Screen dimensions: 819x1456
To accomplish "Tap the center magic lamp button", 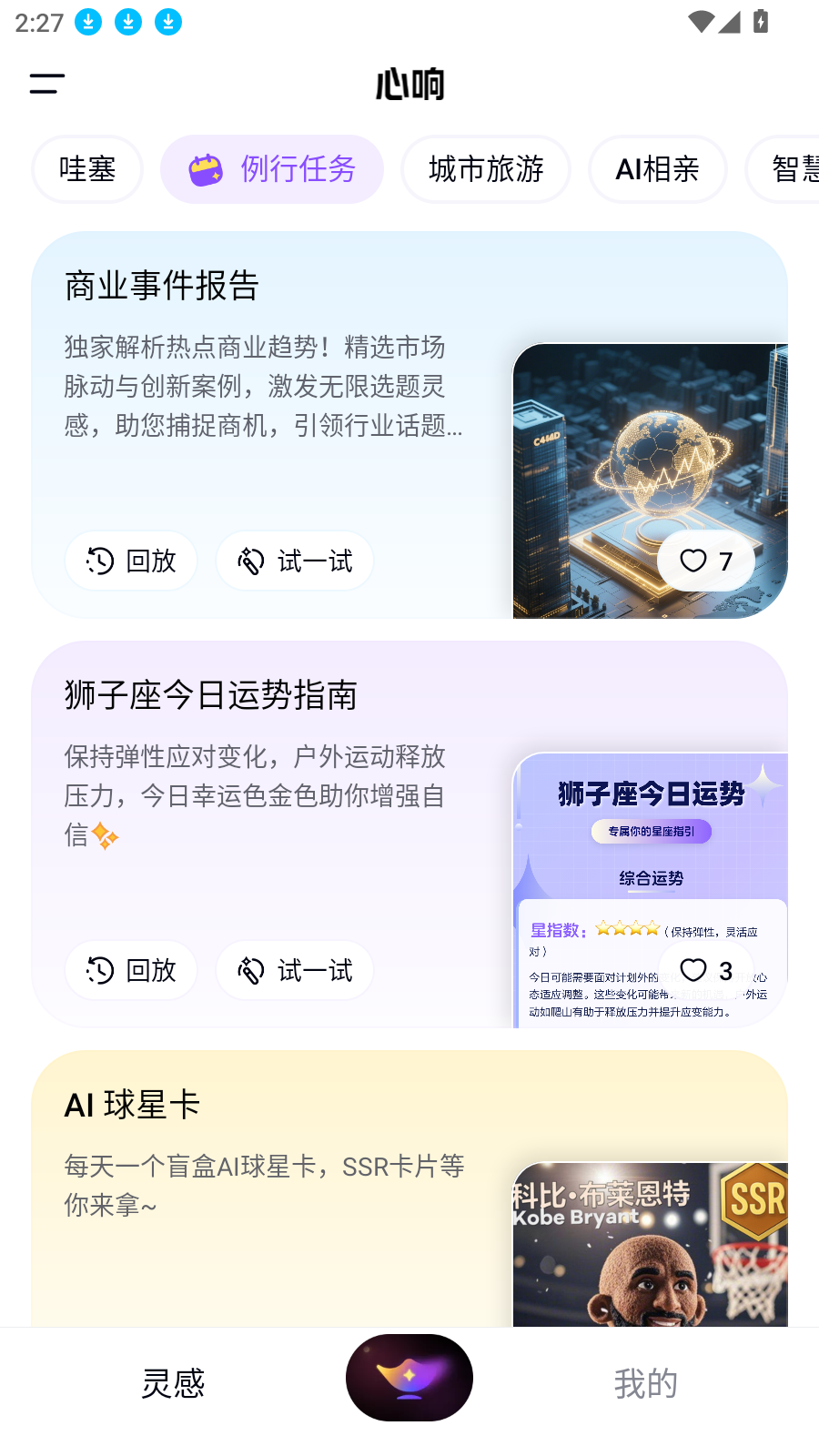I will (409, 1378).
